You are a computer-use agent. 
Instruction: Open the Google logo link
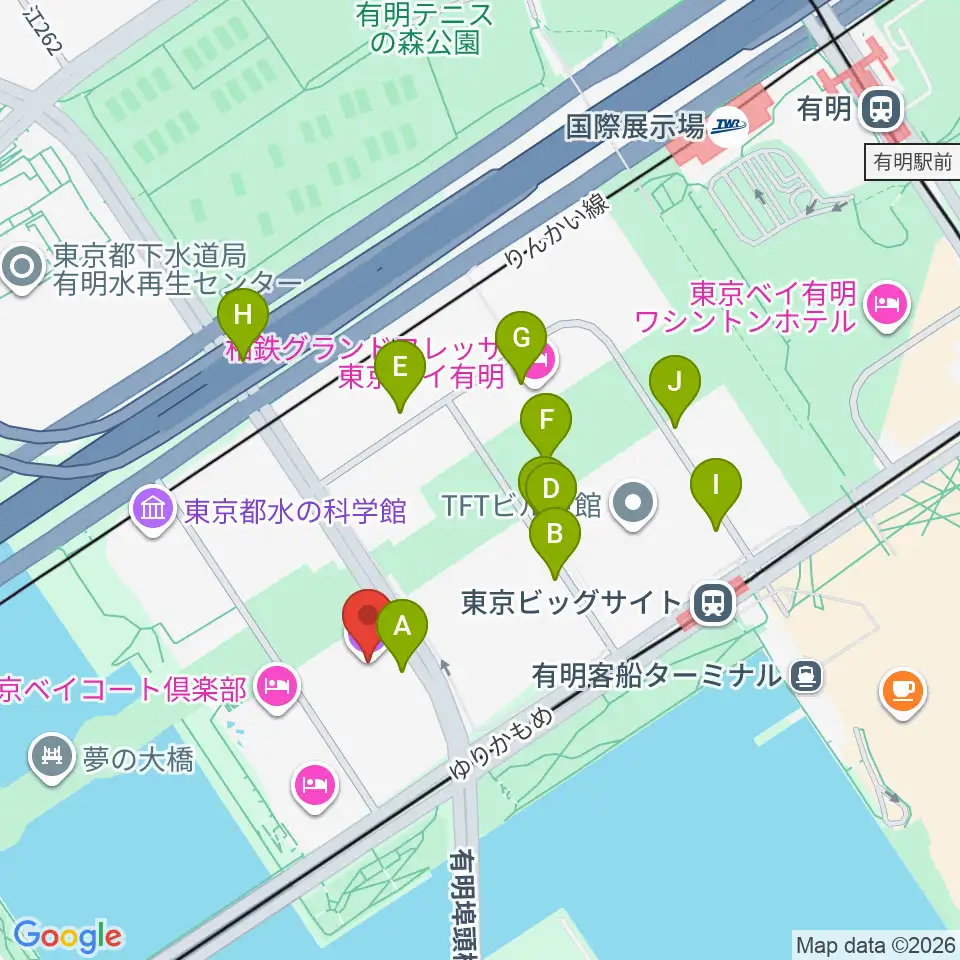point(67,936)
